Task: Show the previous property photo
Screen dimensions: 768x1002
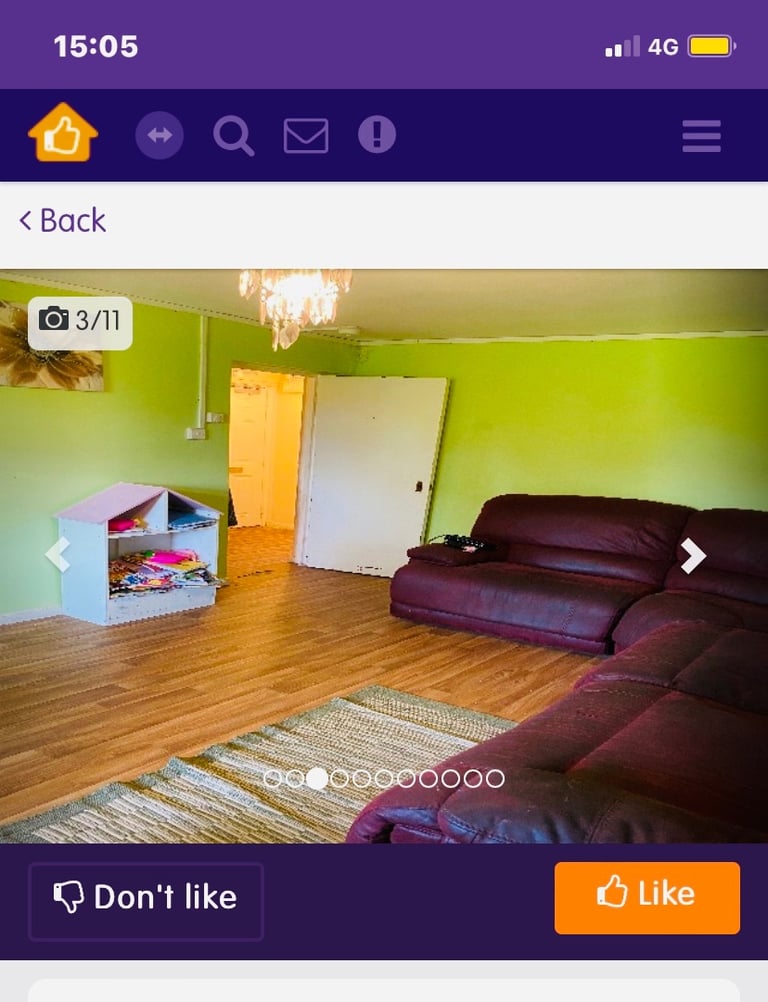Action: [58, 554]
